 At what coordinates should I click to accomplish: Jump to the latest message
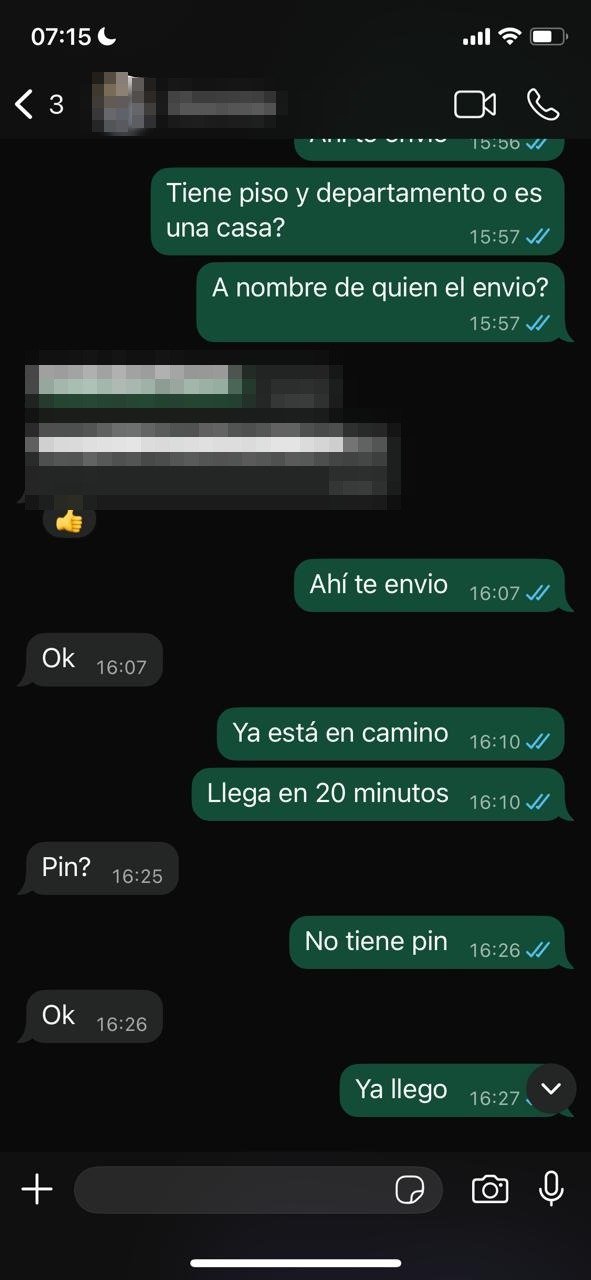551,1088
